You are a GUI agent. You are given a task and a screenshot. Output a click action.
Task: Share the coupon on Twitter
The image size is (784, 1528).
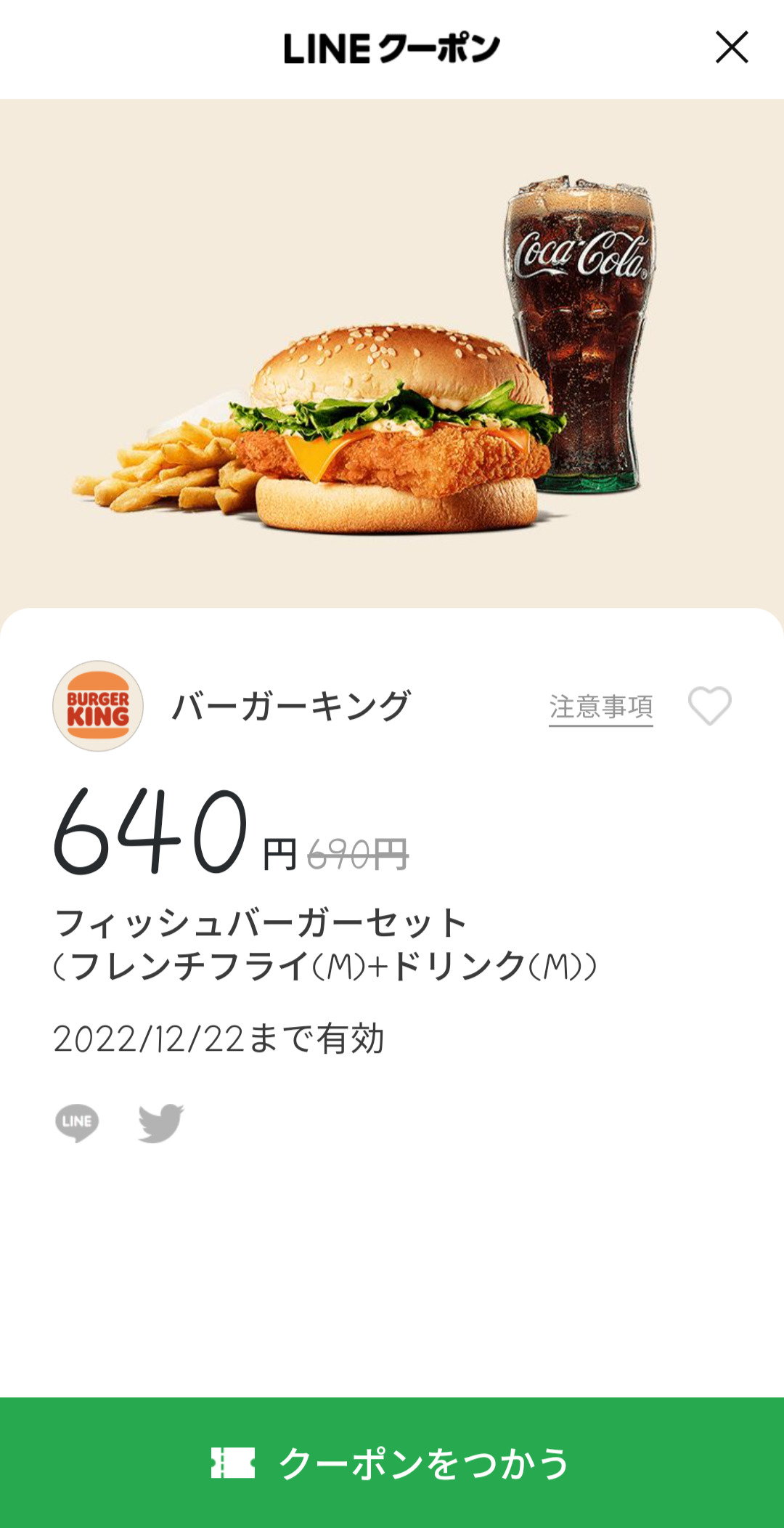[161, 1123]
